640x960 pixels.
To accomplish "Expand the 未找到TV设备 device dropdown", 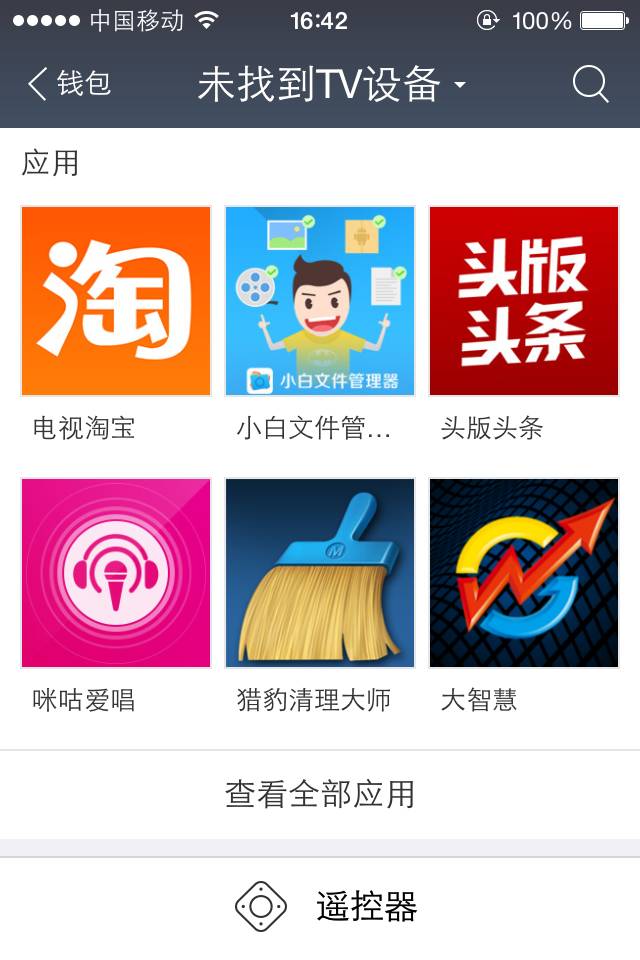I will tap(332, 85).
